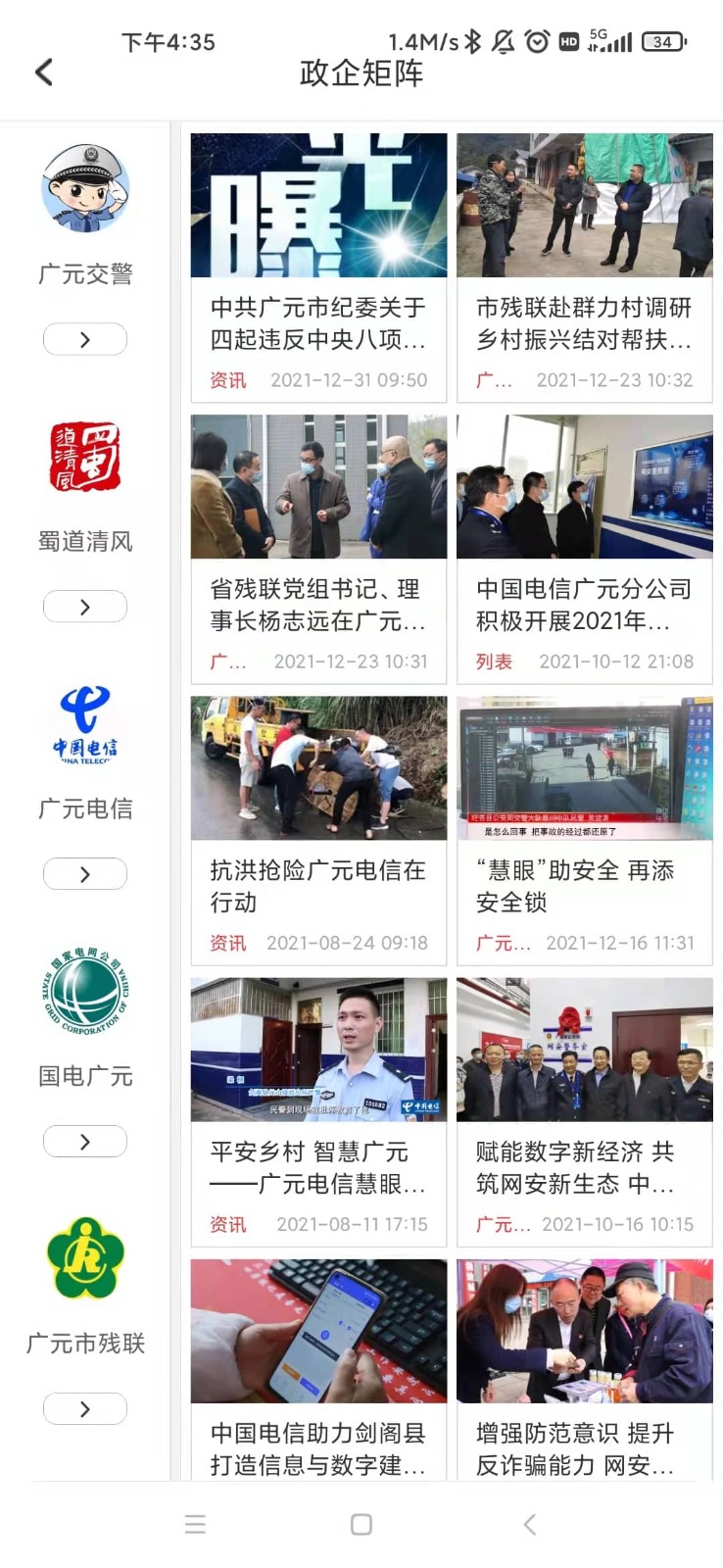Open system recent apps menu
The image size is (723, 1568).
coord(195,1524)
